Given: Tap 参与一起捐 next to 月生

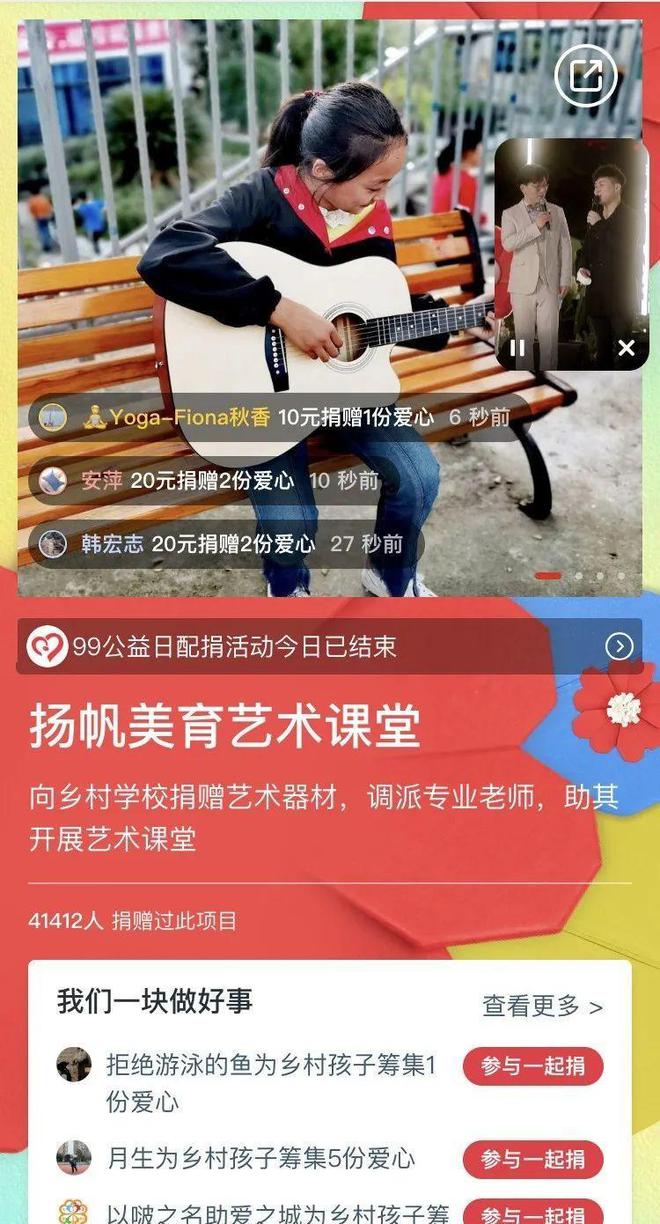Looking at the screenshot, I should click(x=533, y=1159).
